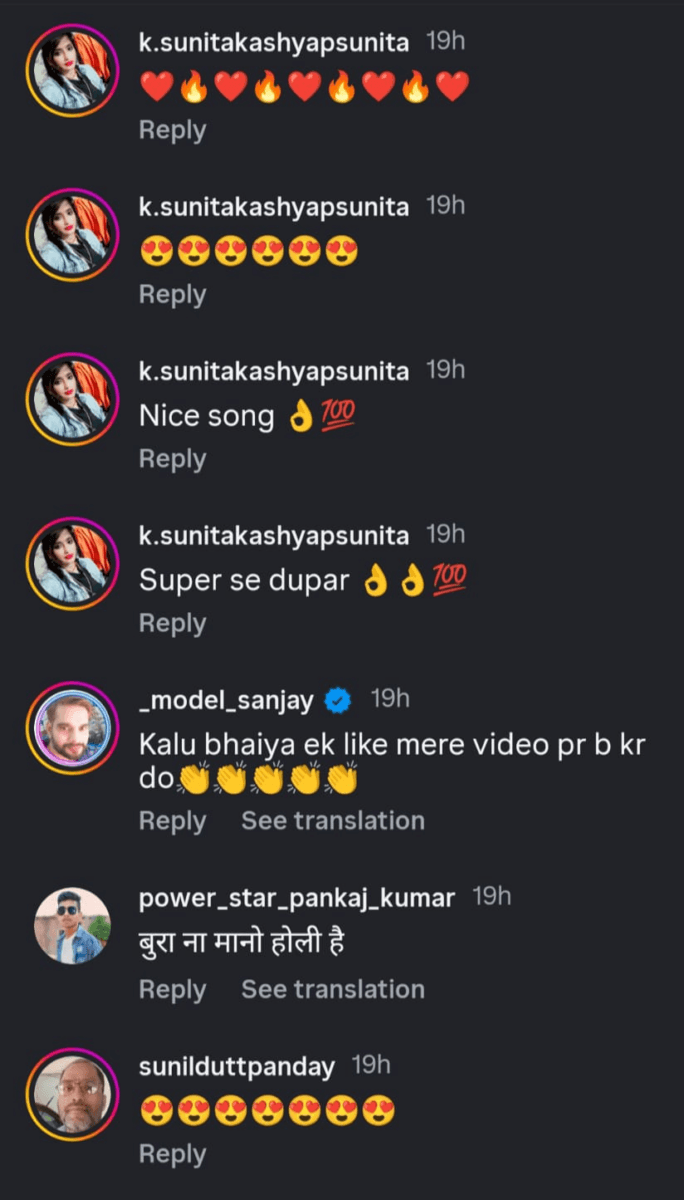
Task: Open k.sunitakashyapsunita's avatar beside "Nice song"
Action: 72,399
